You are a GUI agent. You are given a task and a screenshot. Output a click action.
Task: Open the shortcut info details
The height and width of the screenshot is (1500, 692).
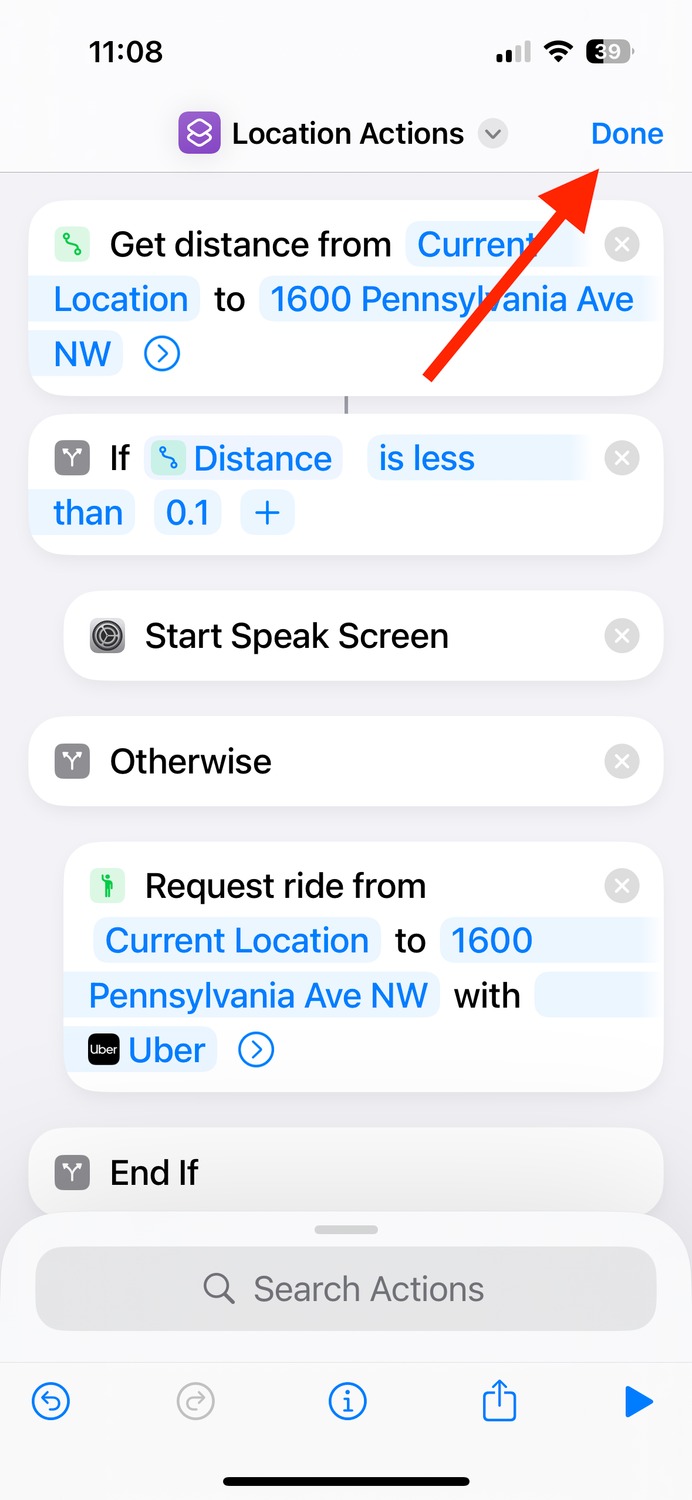347,1402
